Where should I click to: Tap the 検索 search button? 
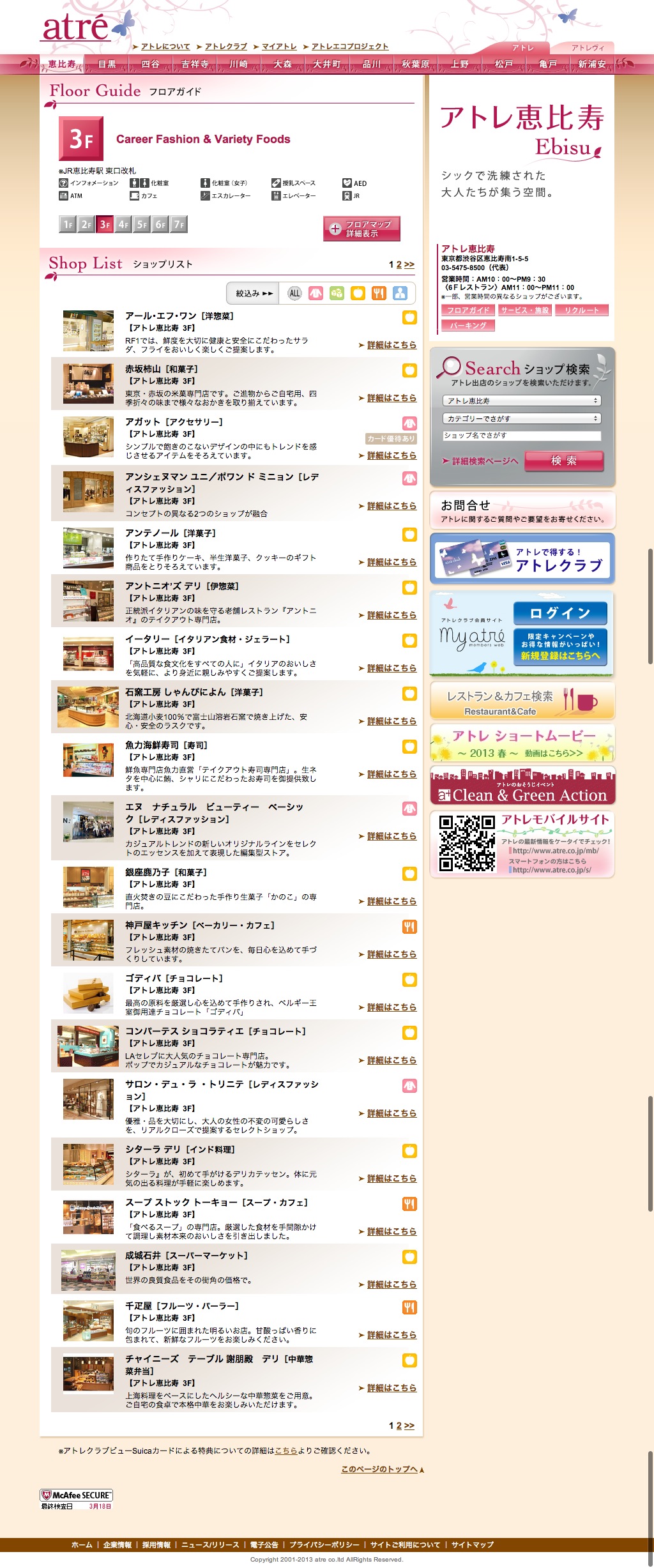tap(564, 461)
